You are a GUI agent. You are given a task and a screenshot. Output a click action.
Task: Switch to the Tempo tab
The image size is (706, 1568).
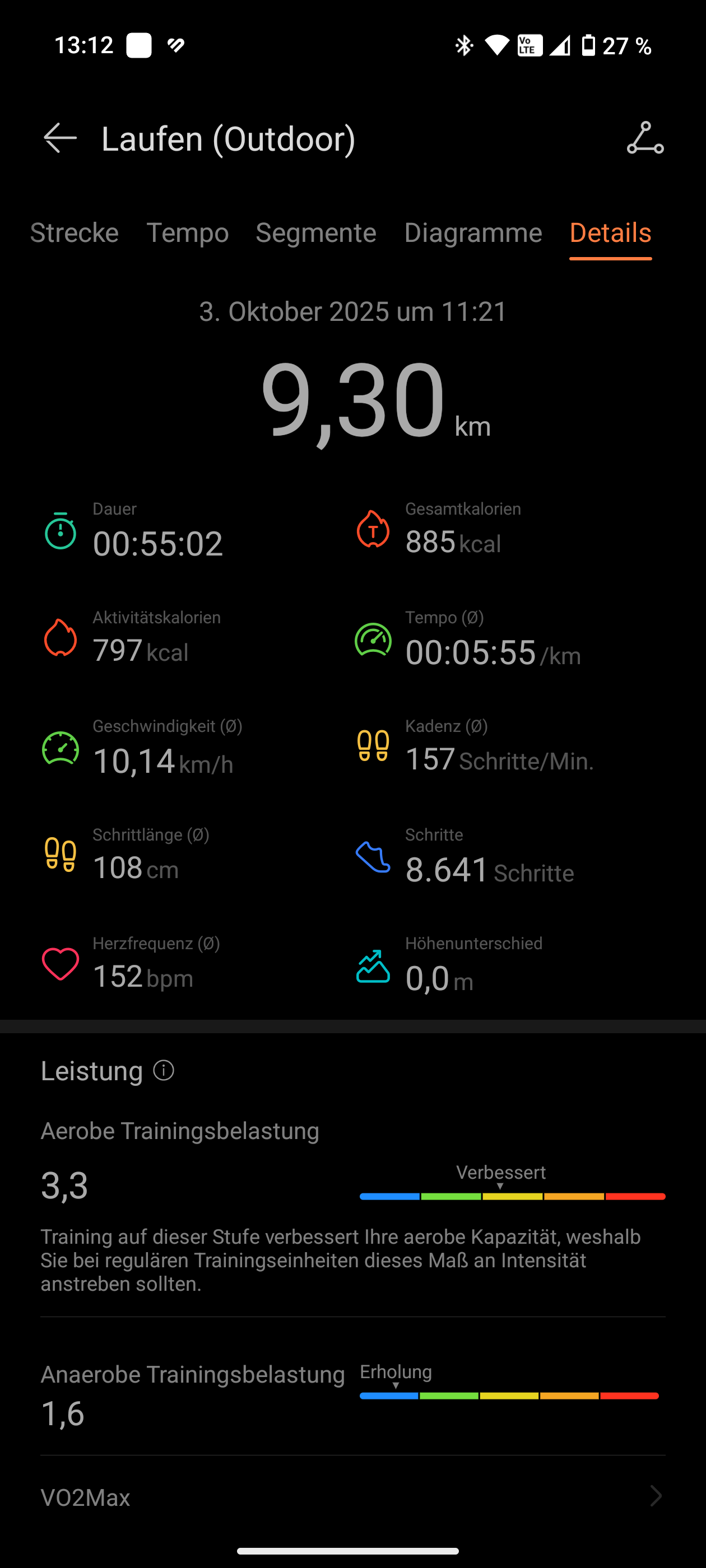click(x=188, y=233)
